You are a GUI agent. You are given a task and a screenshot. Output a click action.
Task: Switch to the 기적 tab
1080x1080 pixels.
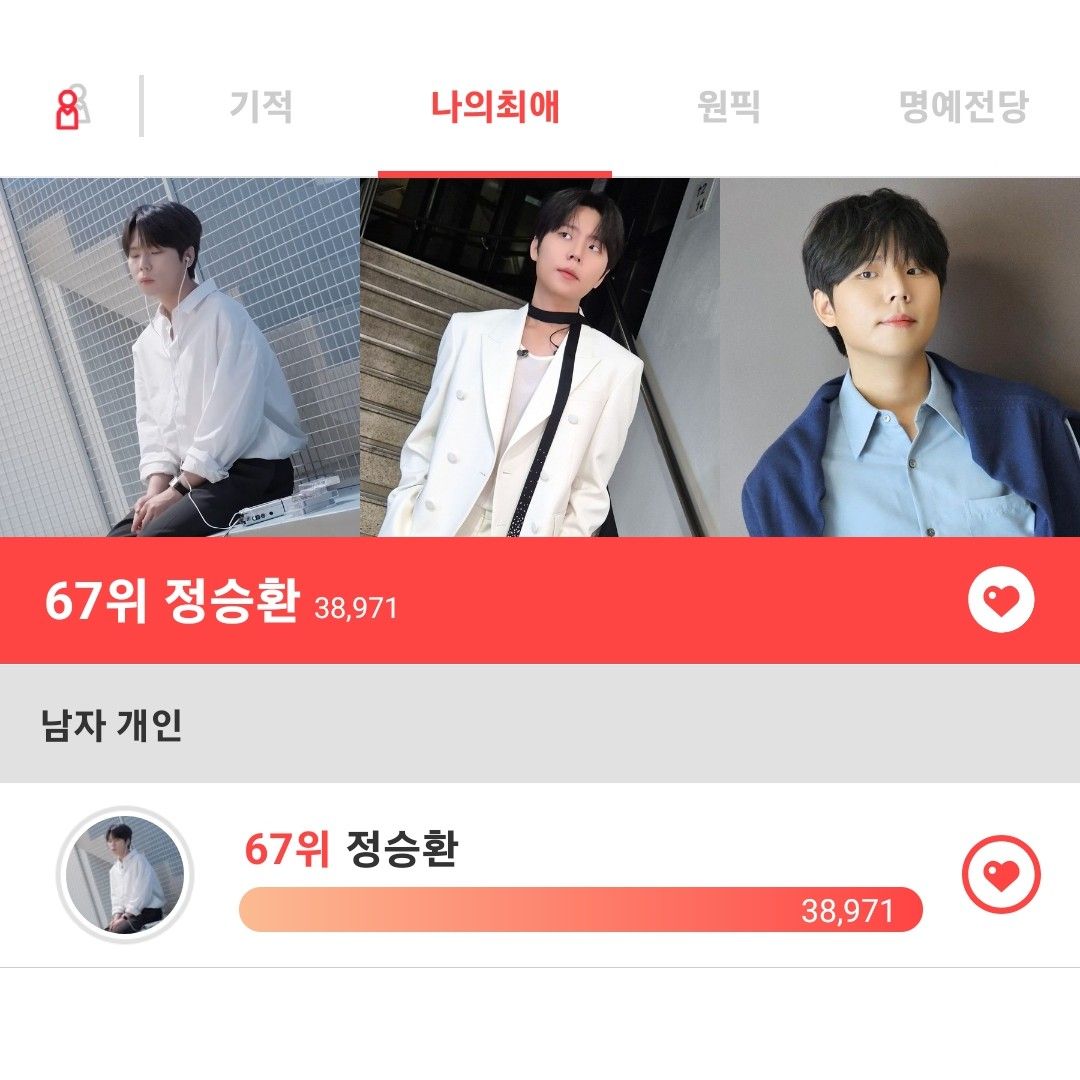pyautogui.click(x=261, y=106)
